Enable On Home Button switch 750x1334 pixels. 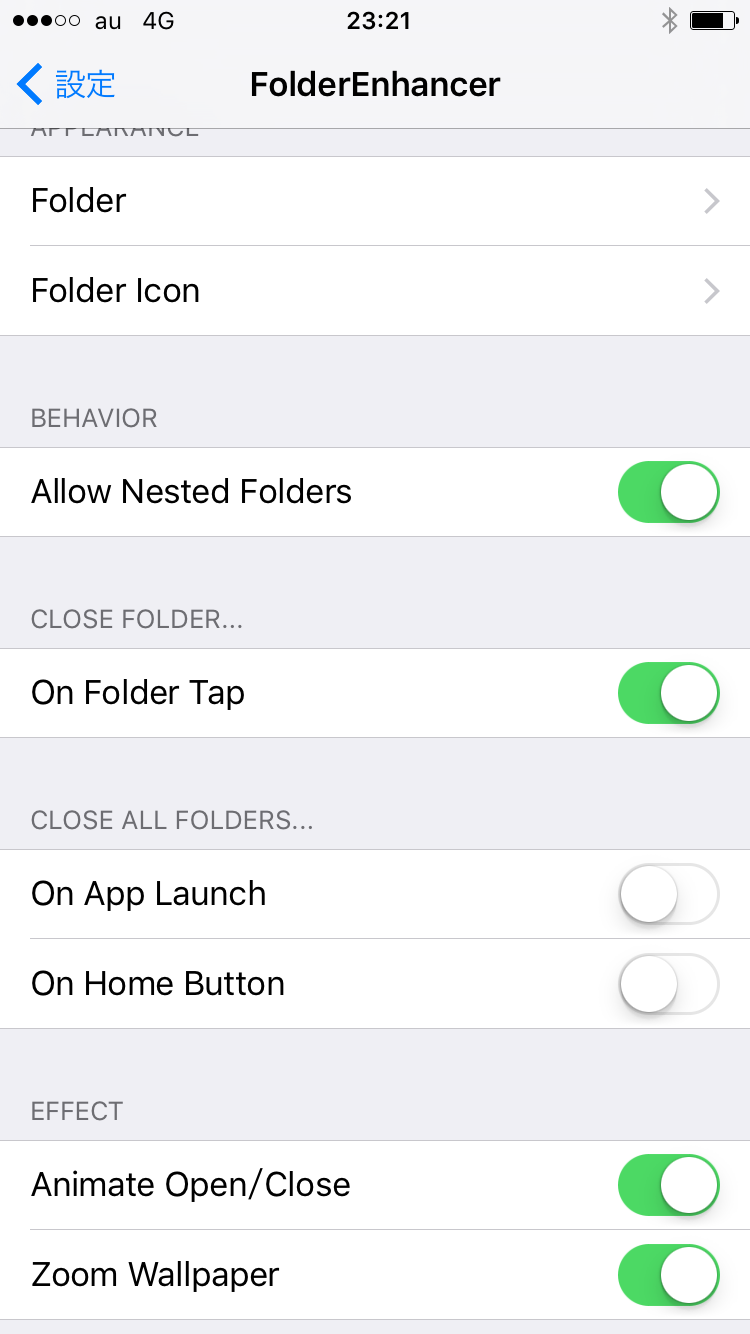[669, 984]
